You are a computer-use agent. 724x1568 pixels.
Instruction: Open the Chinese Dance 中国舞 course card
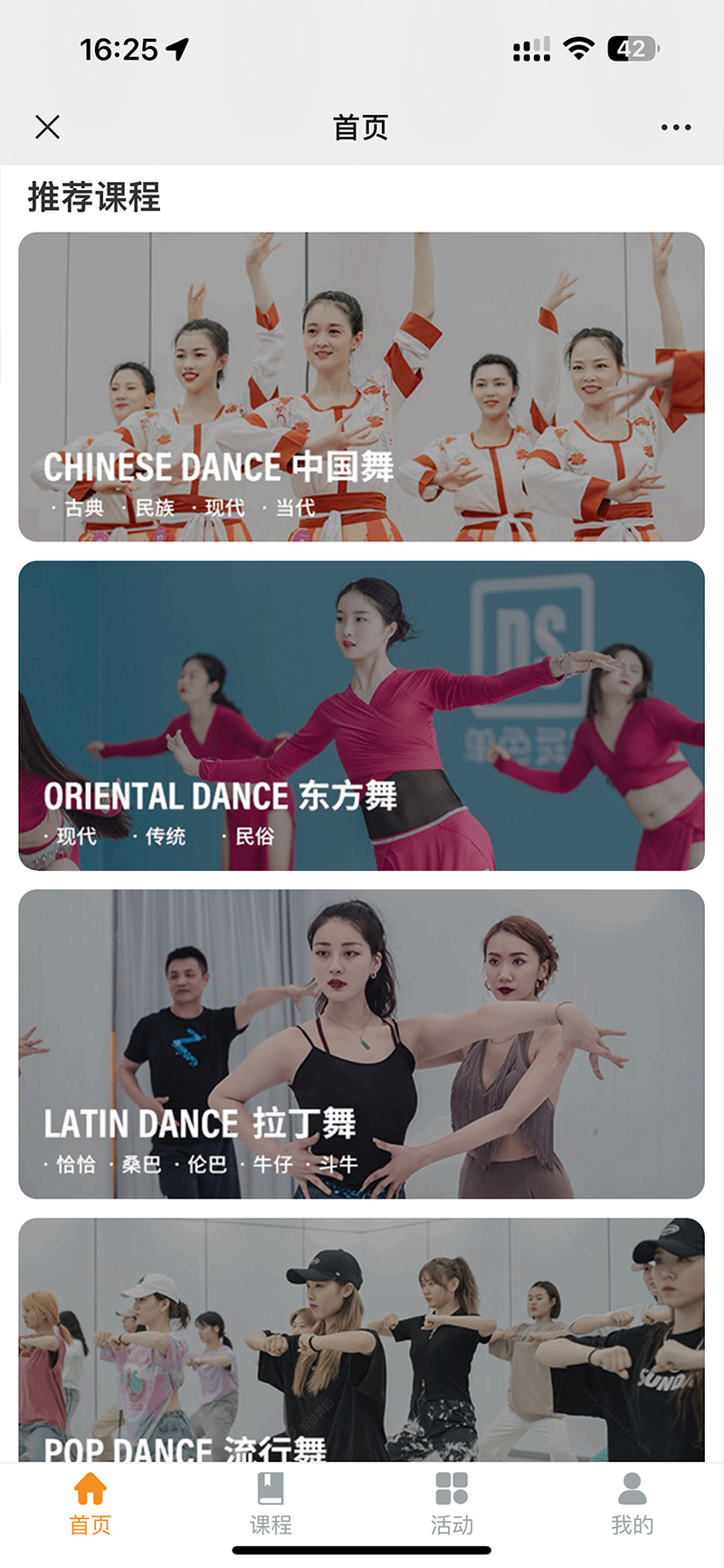361,387
